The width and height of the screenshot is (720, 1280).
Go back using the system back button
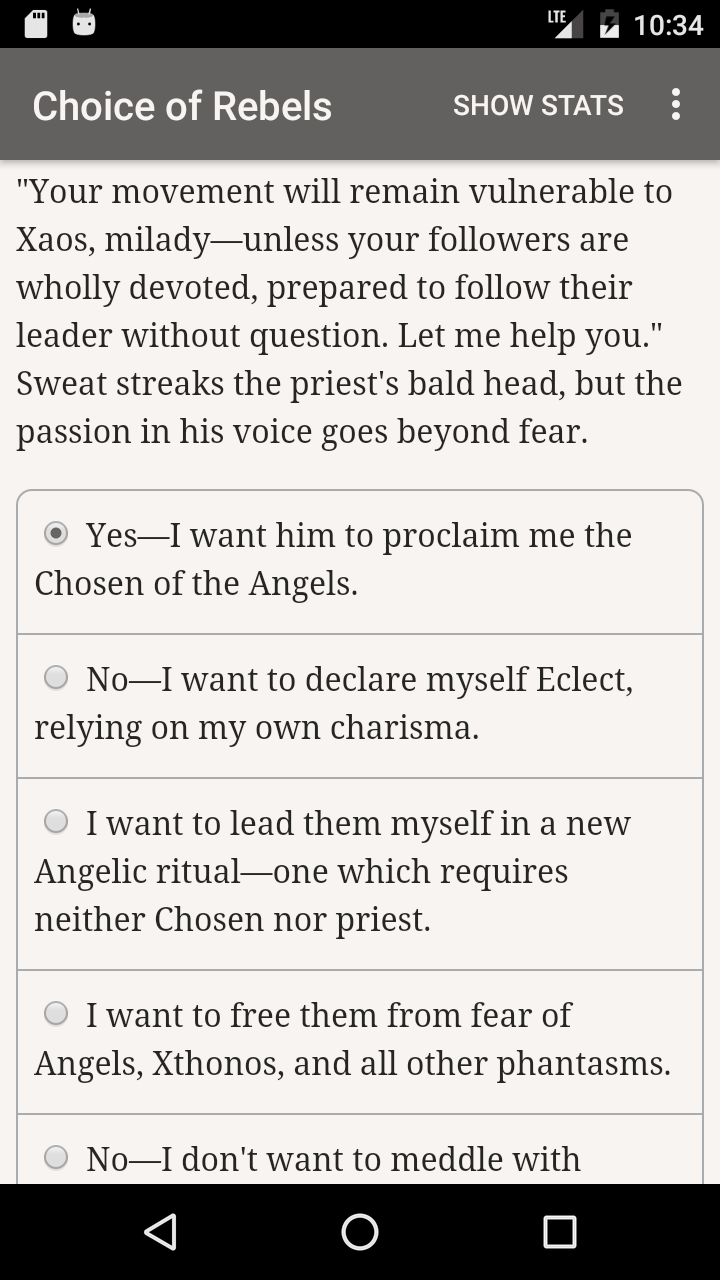pyautogui.click(x=160, y=1232)
